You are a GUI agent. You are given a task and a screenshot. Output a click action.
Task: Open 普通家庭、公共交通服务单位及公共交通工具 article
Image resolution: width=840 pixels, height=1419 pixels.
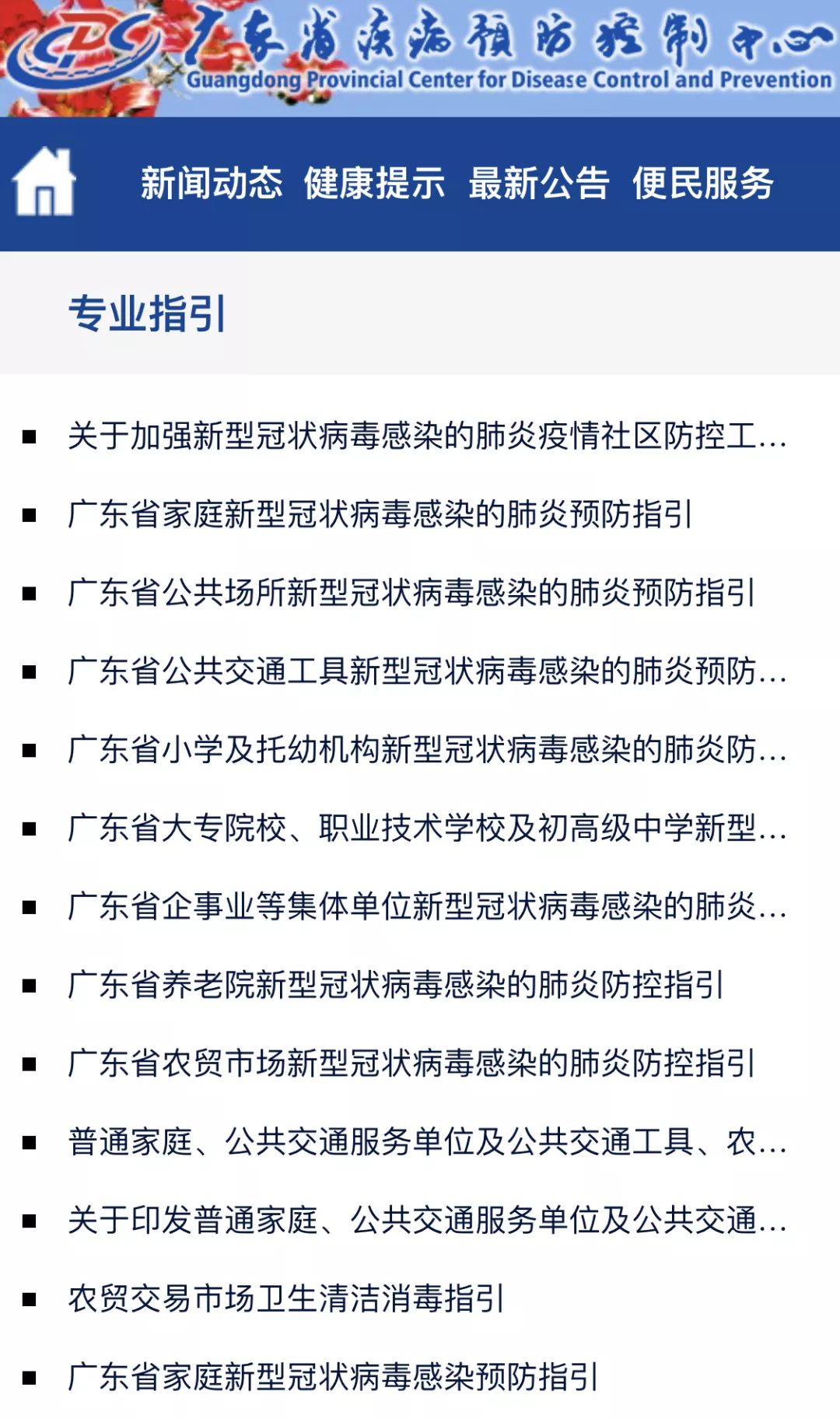tap(426, 1142)
